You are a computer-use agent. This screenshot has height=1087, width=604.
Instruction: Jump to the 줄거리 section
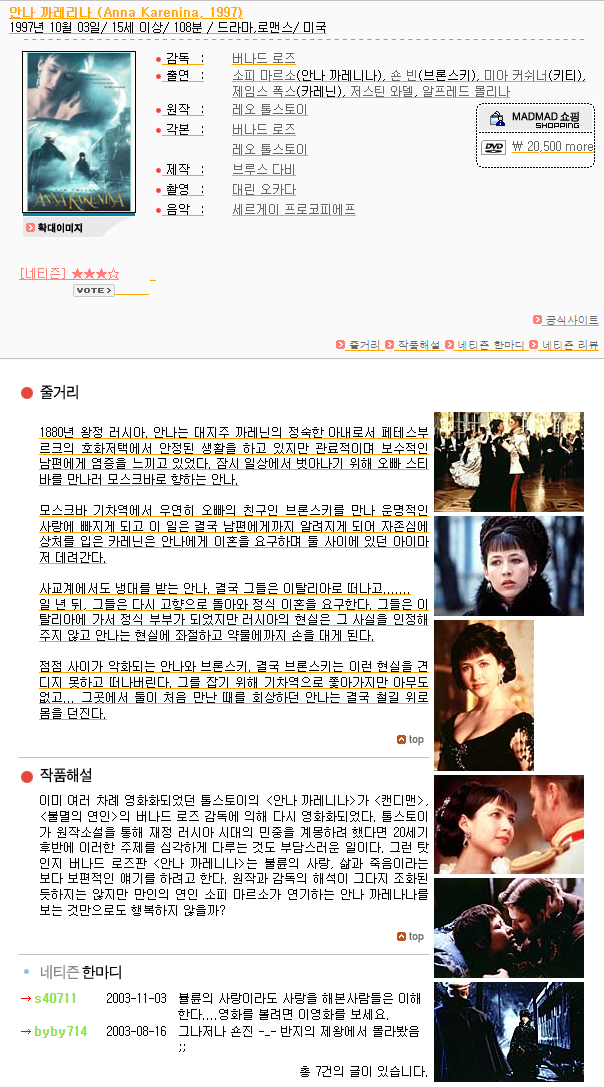pos(362,344)
